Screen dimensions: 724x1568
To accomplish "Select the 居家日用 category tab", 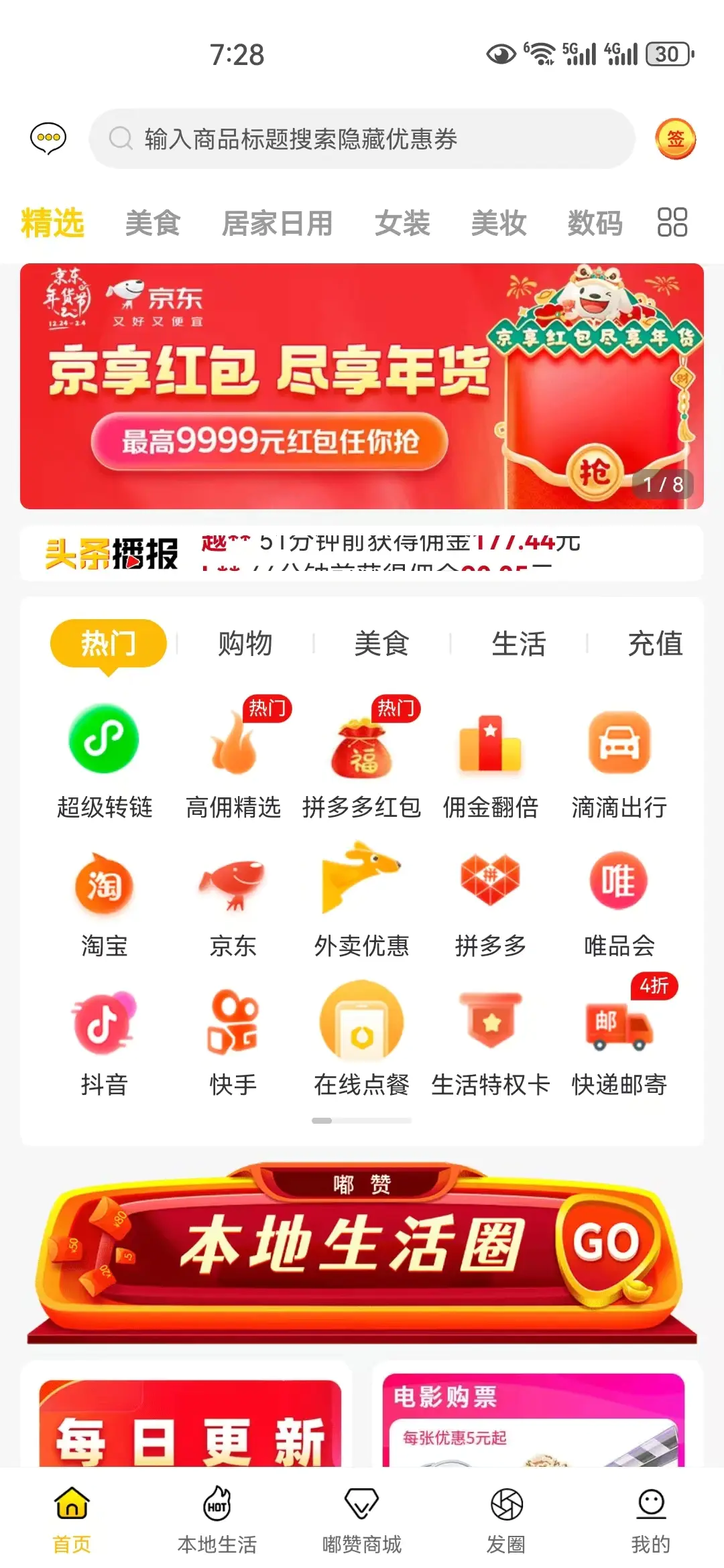I will point(277,223).
